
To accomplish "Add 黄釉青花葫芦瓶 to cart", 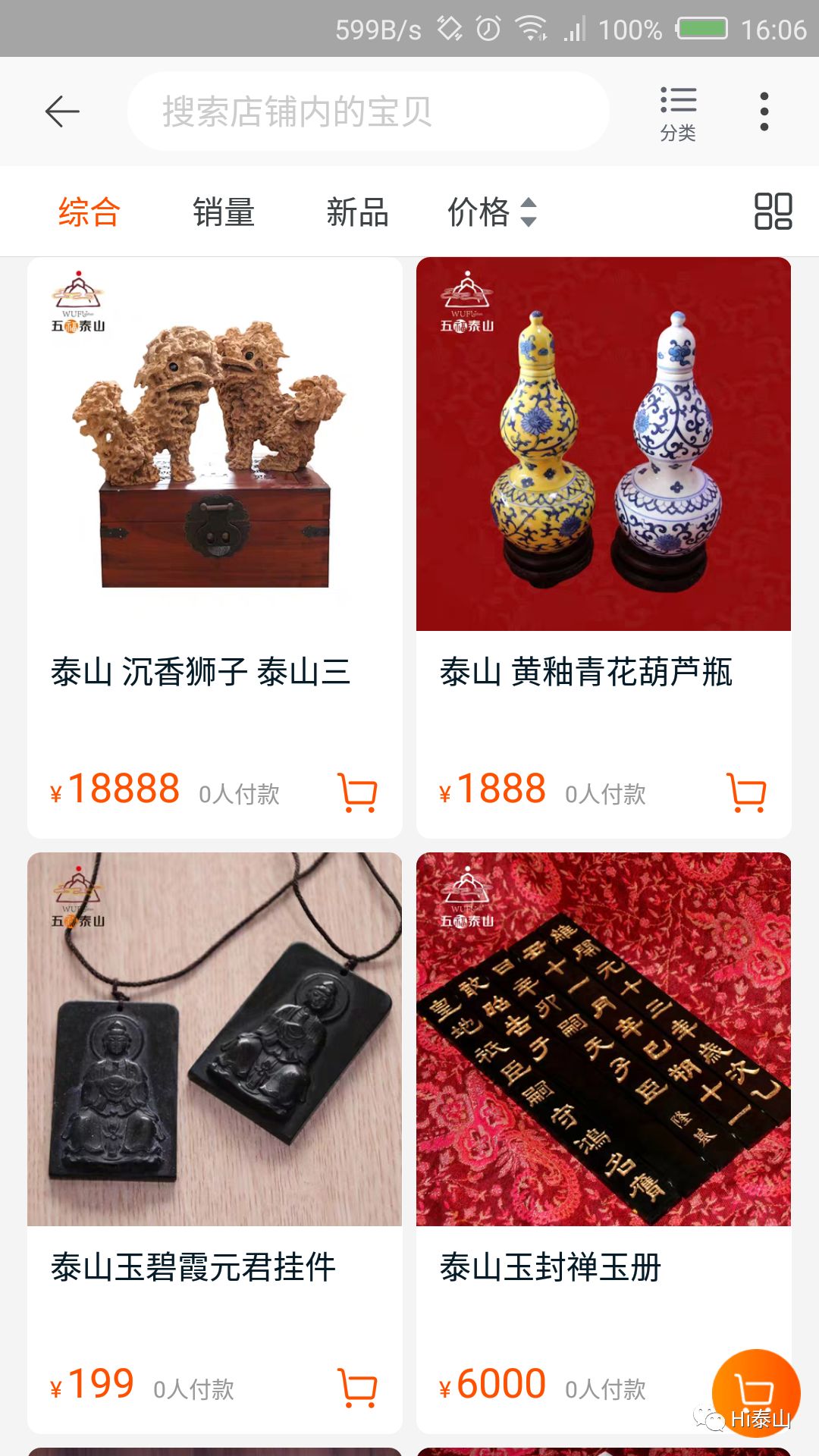I will (746, 792).
